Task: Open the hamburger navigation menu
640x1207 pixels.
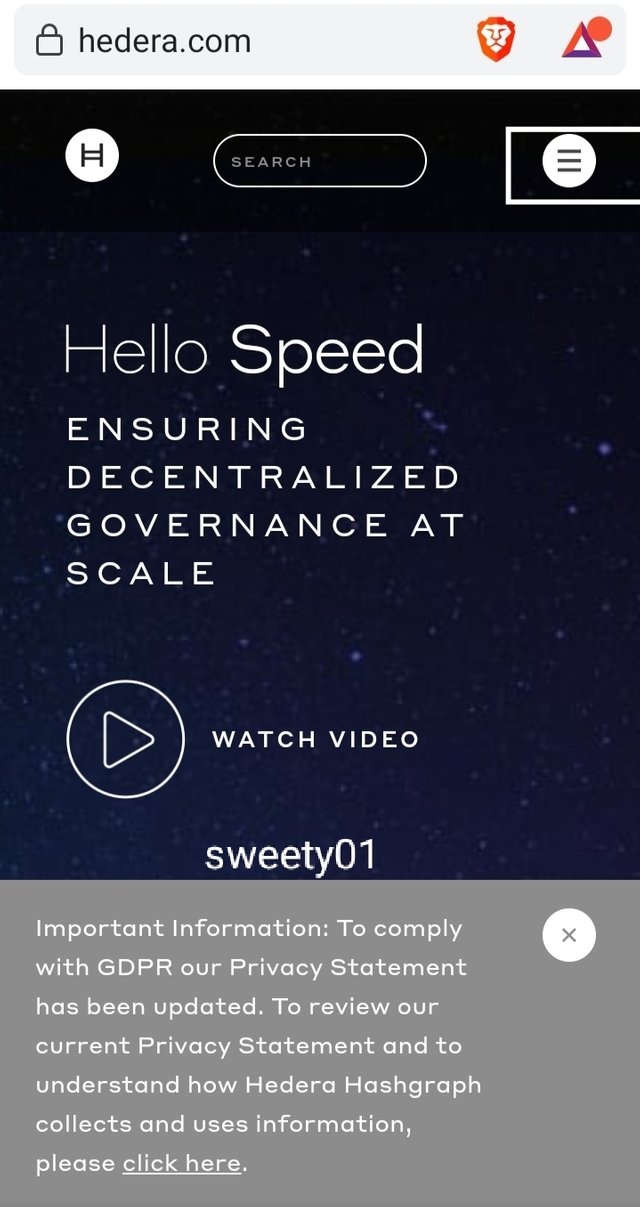Action: click(569, 161)
